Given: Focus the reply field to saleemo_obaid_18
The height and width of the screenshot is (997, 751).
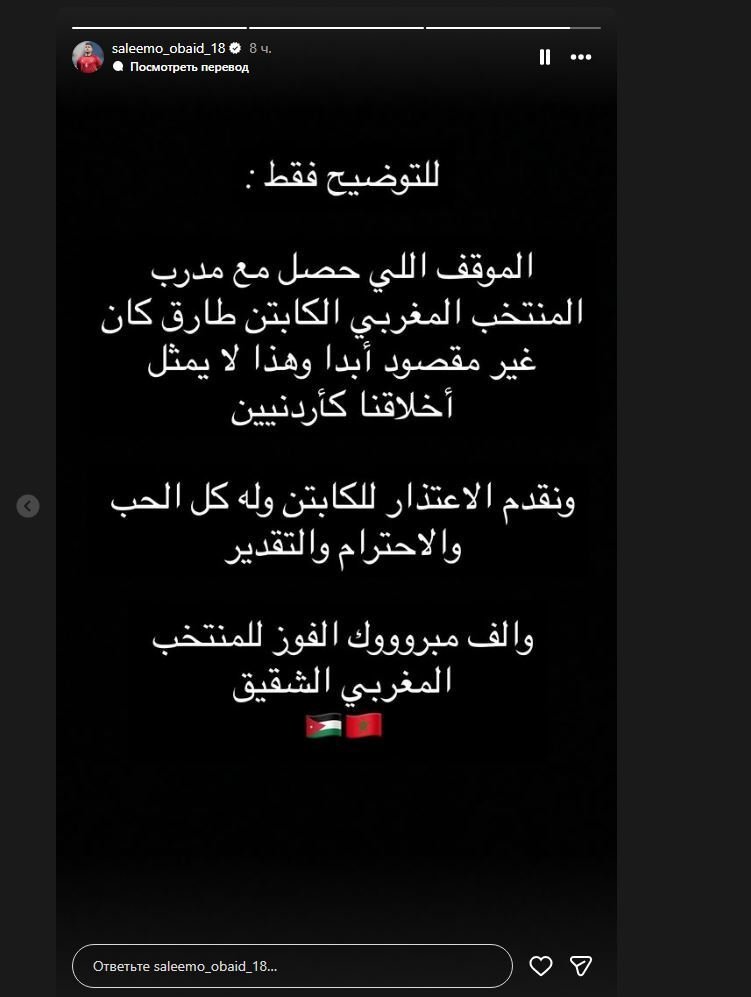Looking at the screenshot, I should click(292, 966).
